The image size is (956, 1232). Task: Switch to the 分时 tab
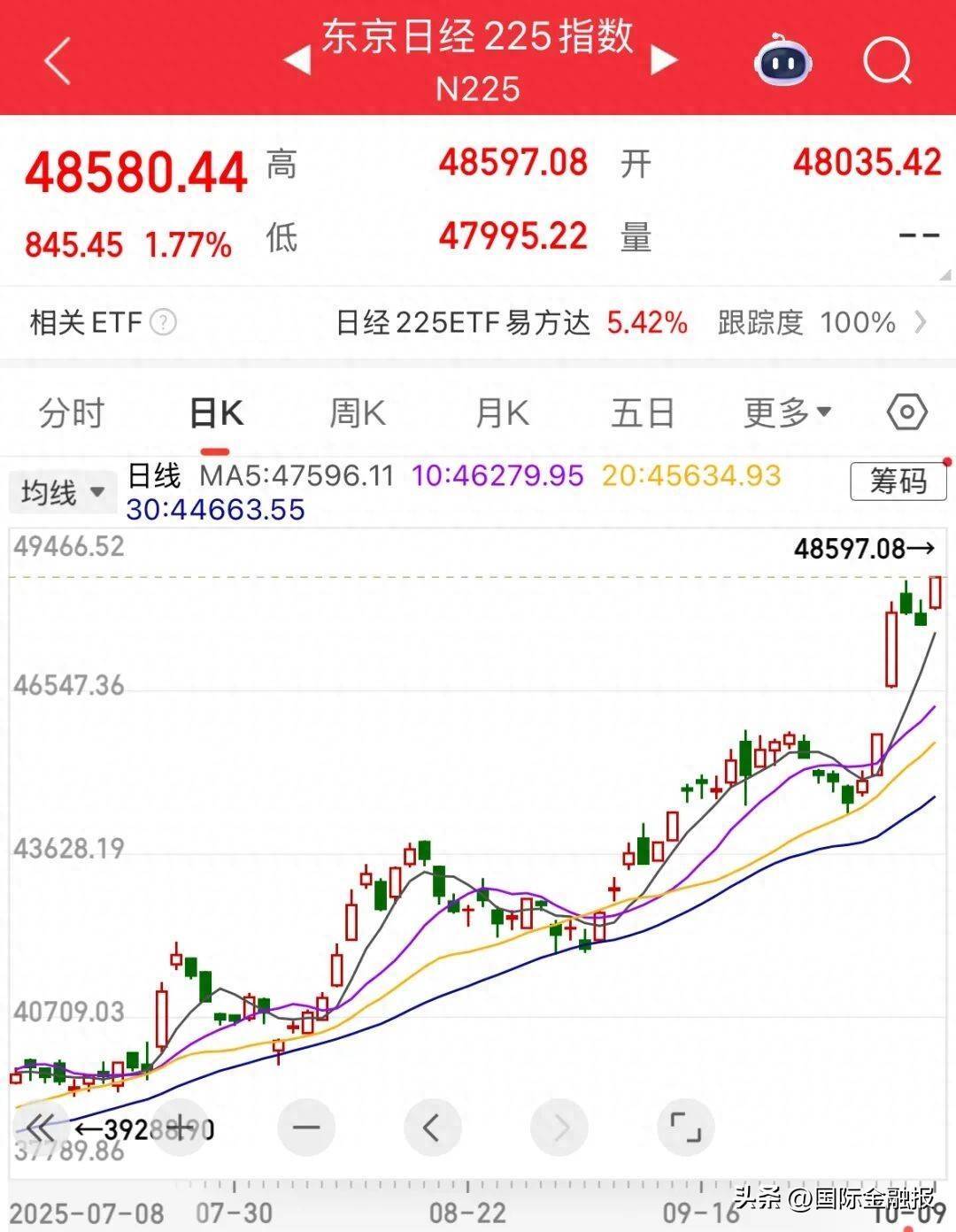72,413
